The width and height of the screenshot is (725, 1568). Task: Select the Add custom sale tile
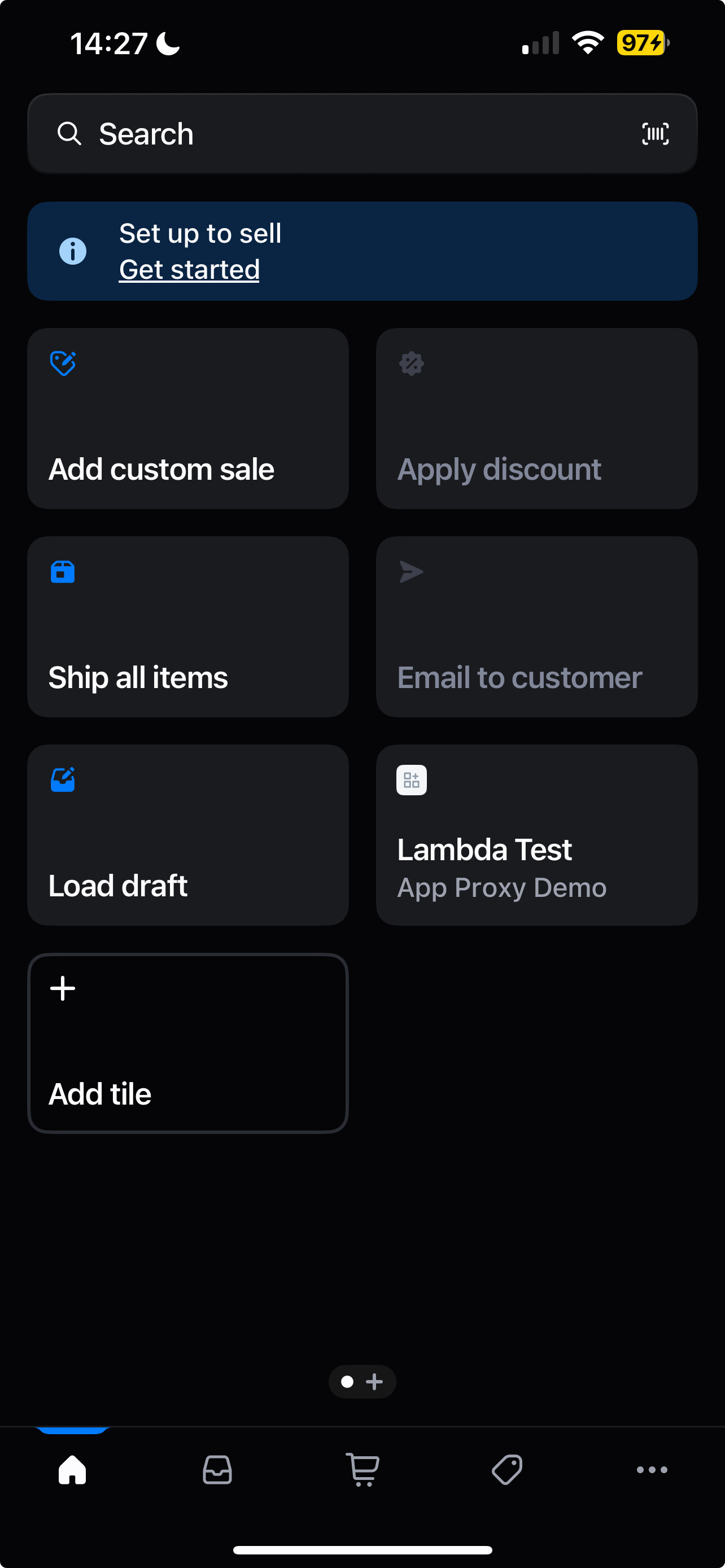(187, 418)
